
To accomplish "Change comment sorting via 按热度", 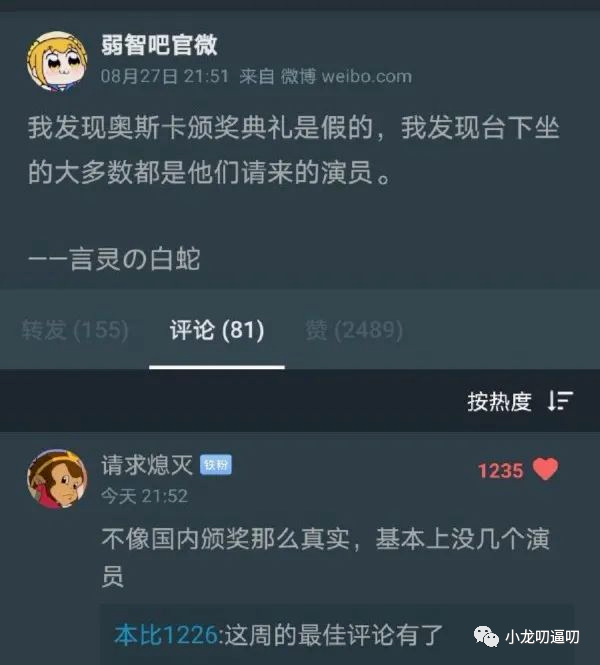I will click(x=519, y=402).
